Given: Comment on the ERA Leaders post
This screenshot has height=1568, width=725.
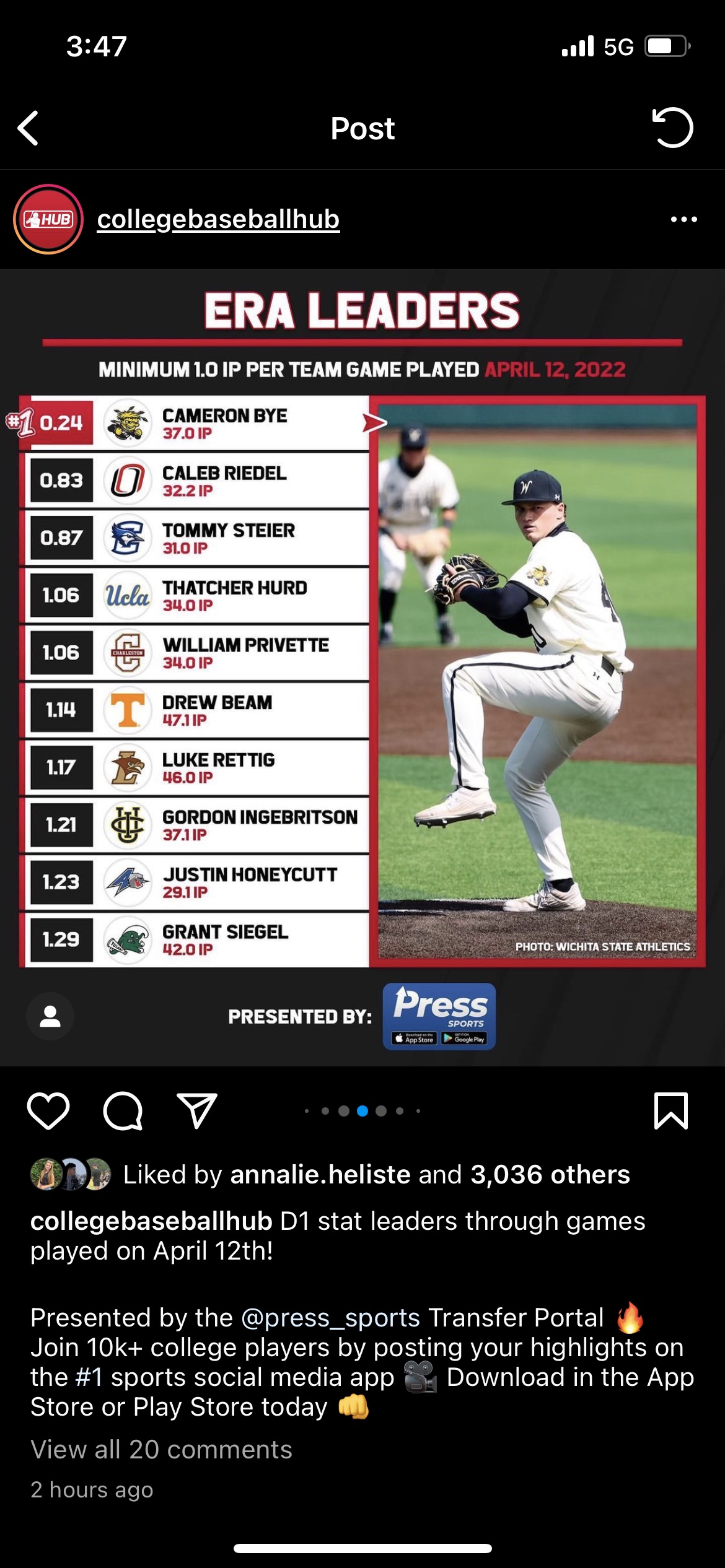Looking at the screenshot, I should pyautogui.click(x=123, y=1110).
